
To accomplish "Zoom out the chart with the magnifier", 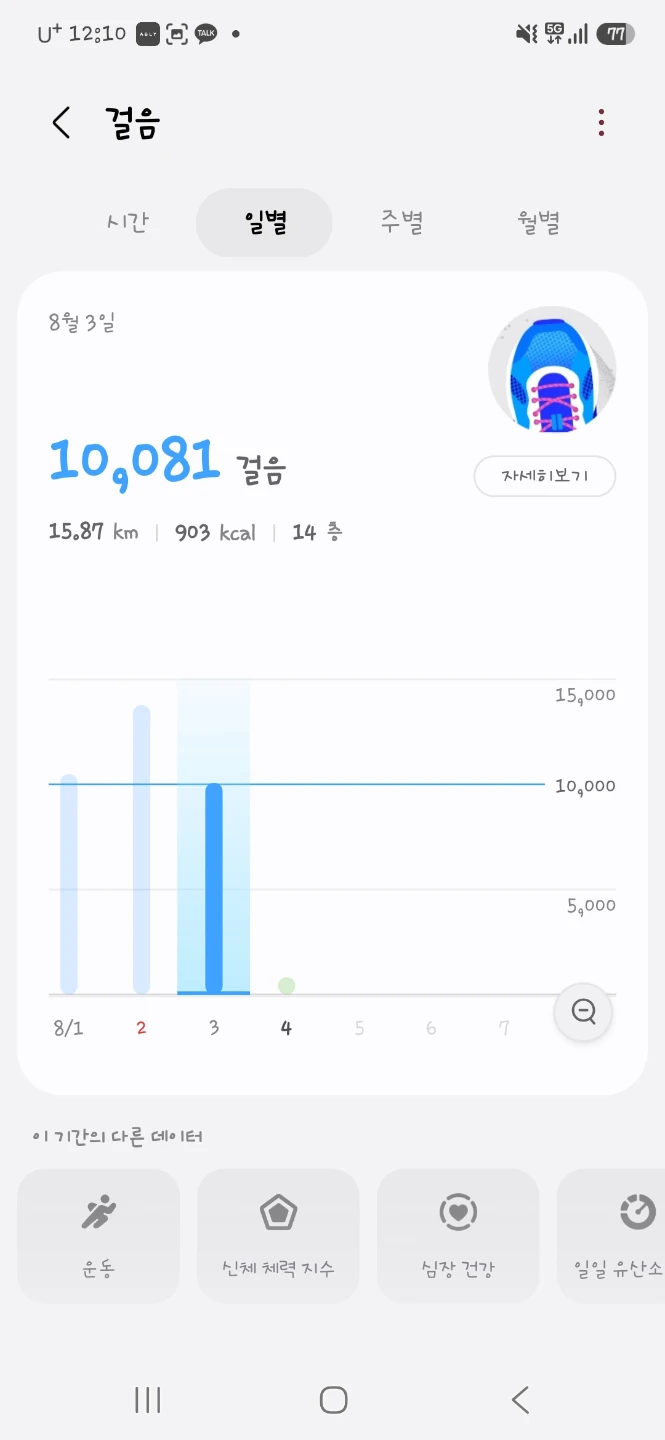I will (584, 1012).
